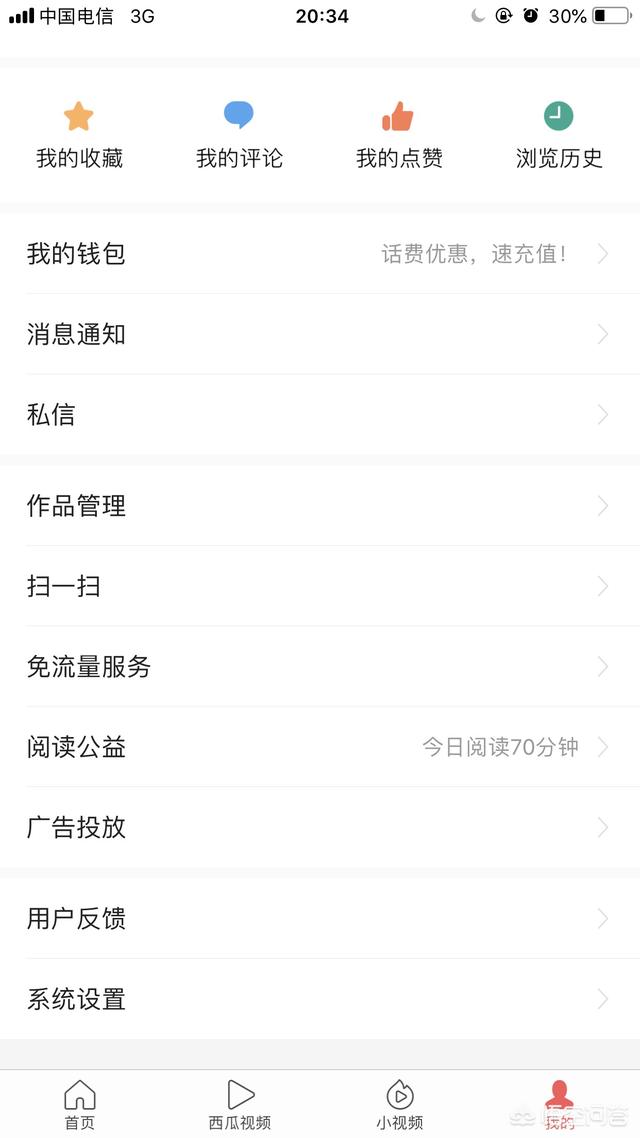
Task: Select the 我的 profile tab
Action: pyautogui.click(x=560, y=1104)
